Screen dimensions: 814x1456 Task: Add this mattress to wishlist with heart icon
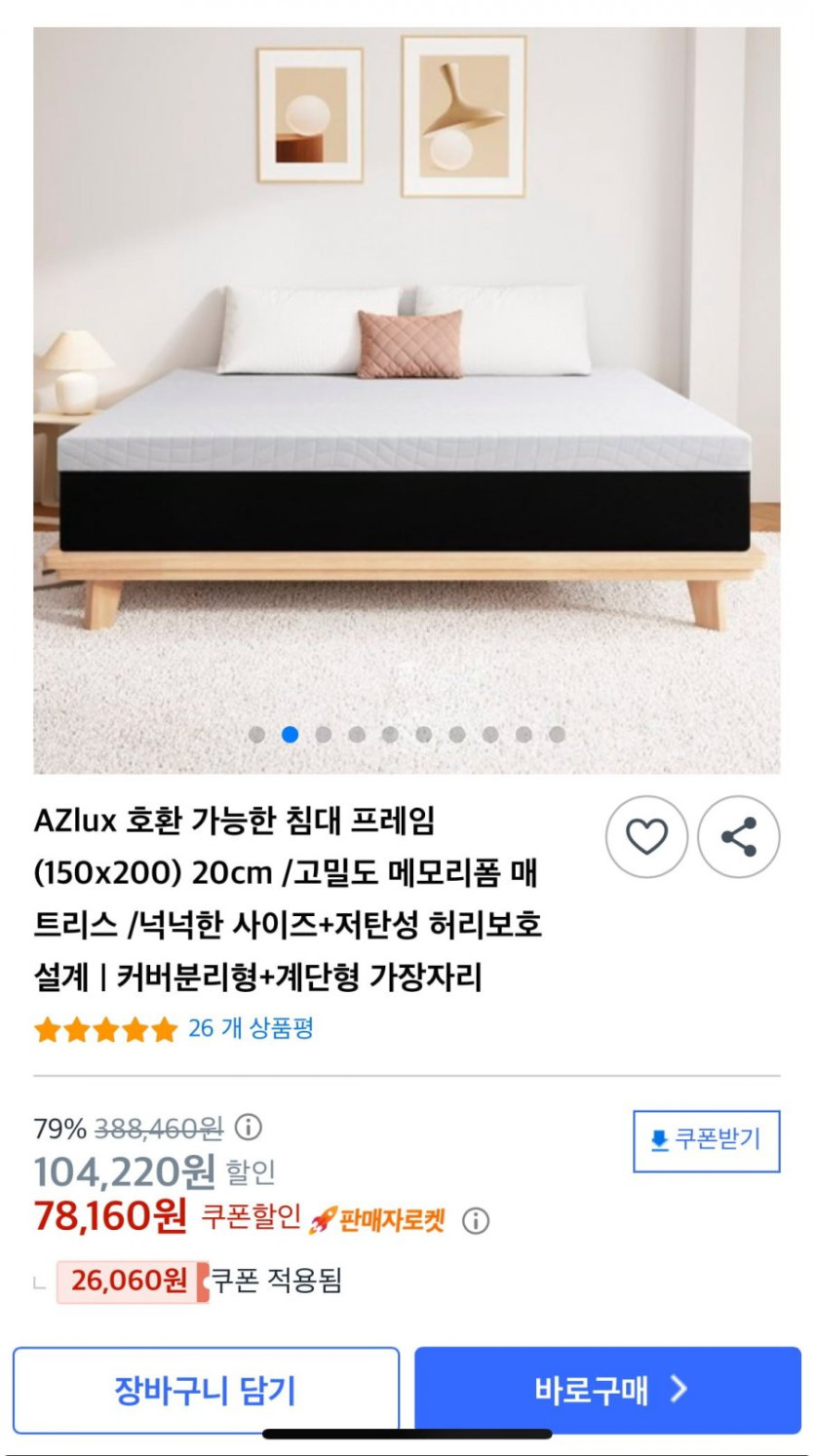pyautogui.click(x=646, y=836)
